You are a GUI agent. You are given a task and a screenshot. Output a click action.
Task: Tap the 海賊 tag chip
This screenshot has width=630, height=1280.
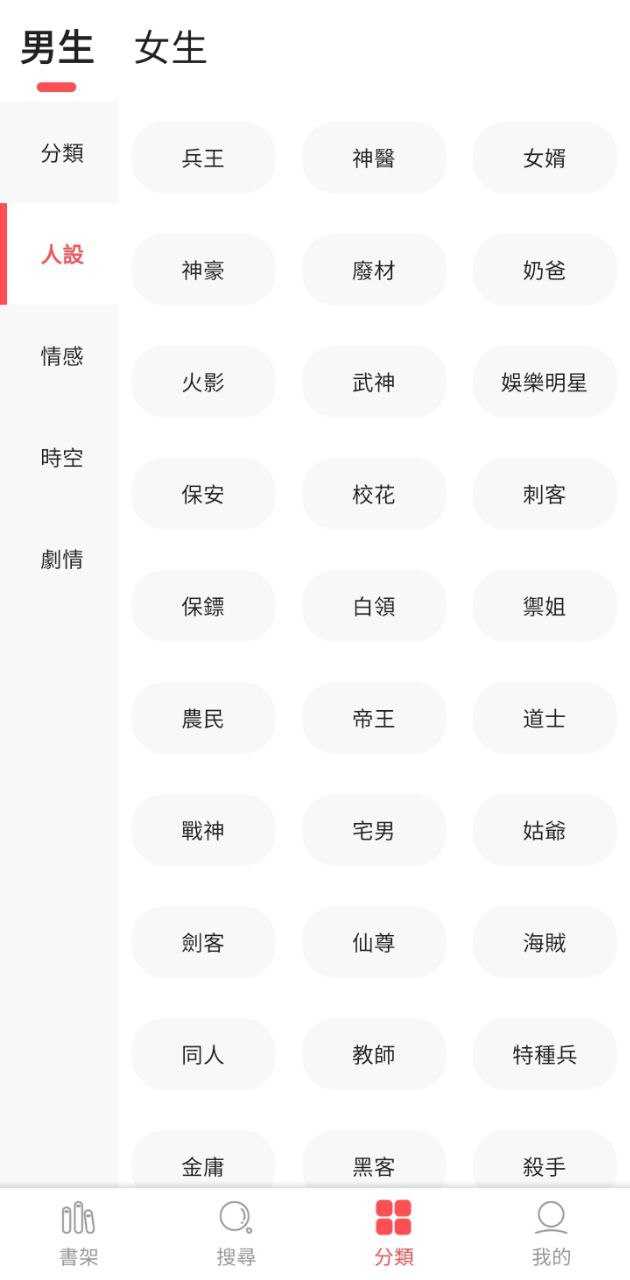545,942
